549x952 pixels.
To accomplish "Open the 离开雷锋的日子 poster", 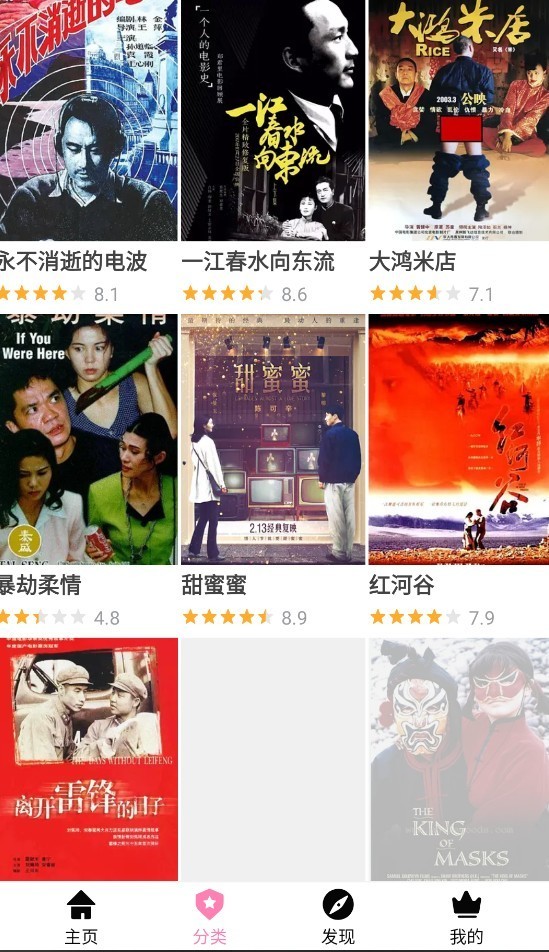I will coord(88,759).
